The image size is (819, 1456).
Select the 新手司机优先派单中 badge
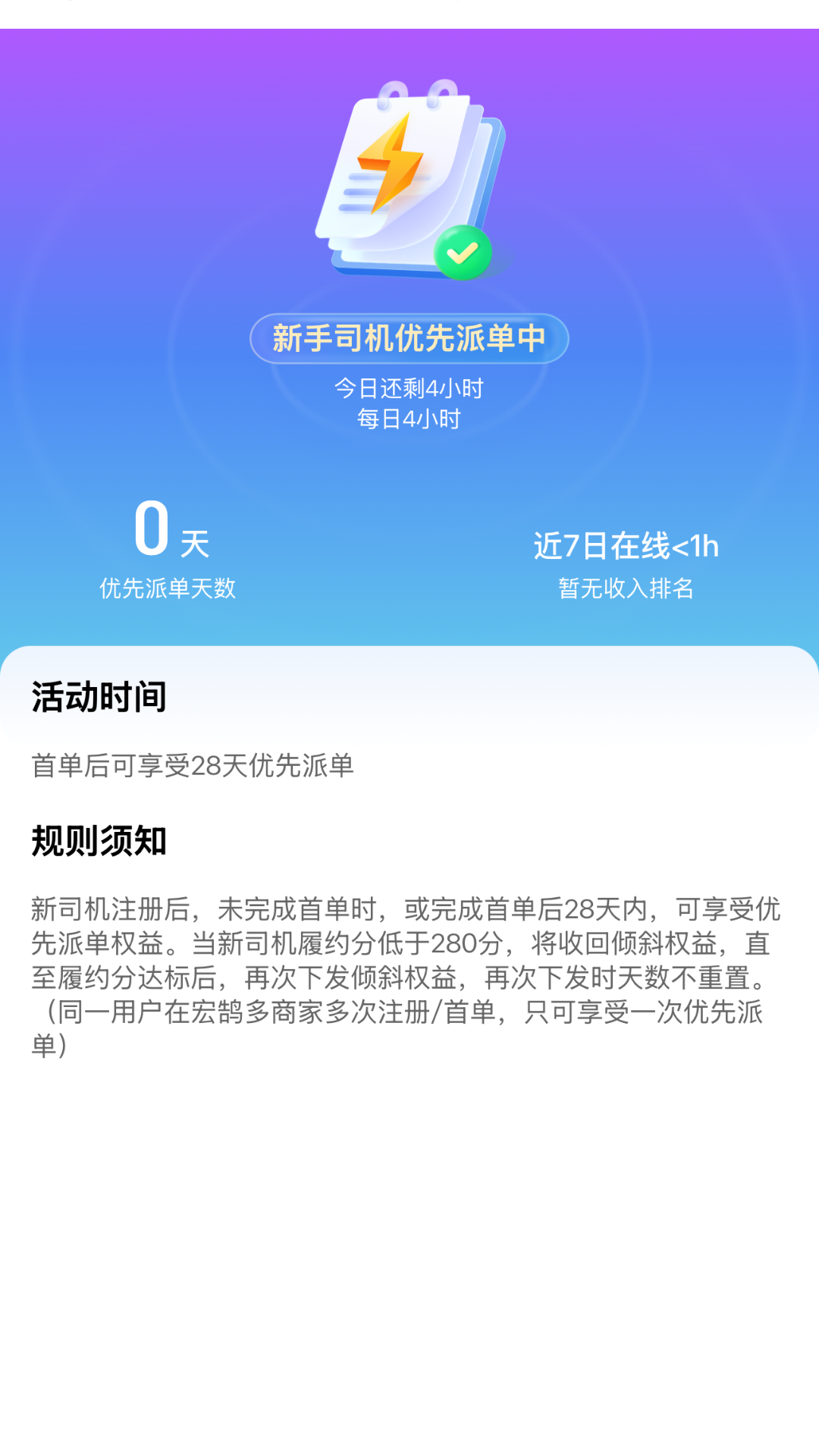tap(409, 339)
